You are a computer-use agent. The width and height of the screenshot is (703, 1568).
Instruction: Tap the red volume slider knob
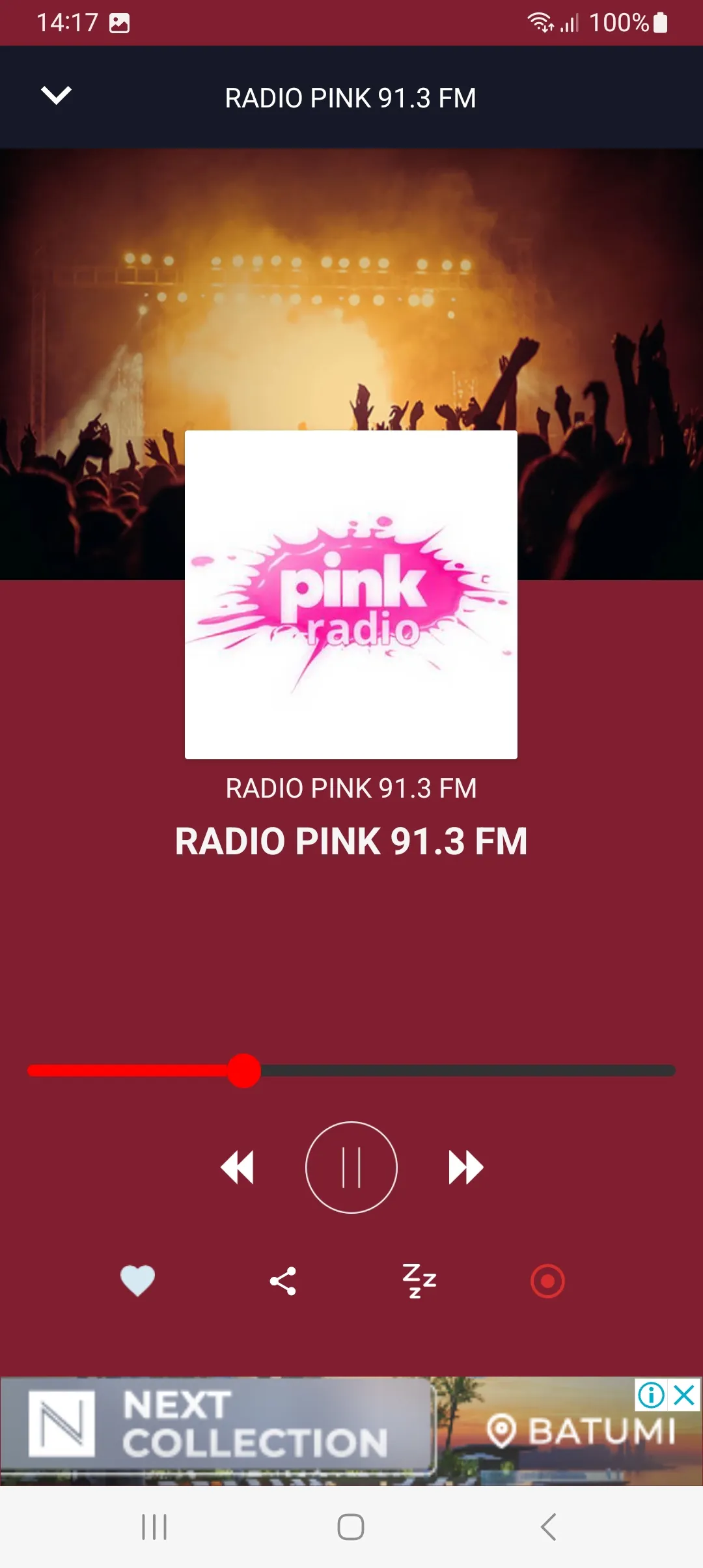(x=243, y=1071)
